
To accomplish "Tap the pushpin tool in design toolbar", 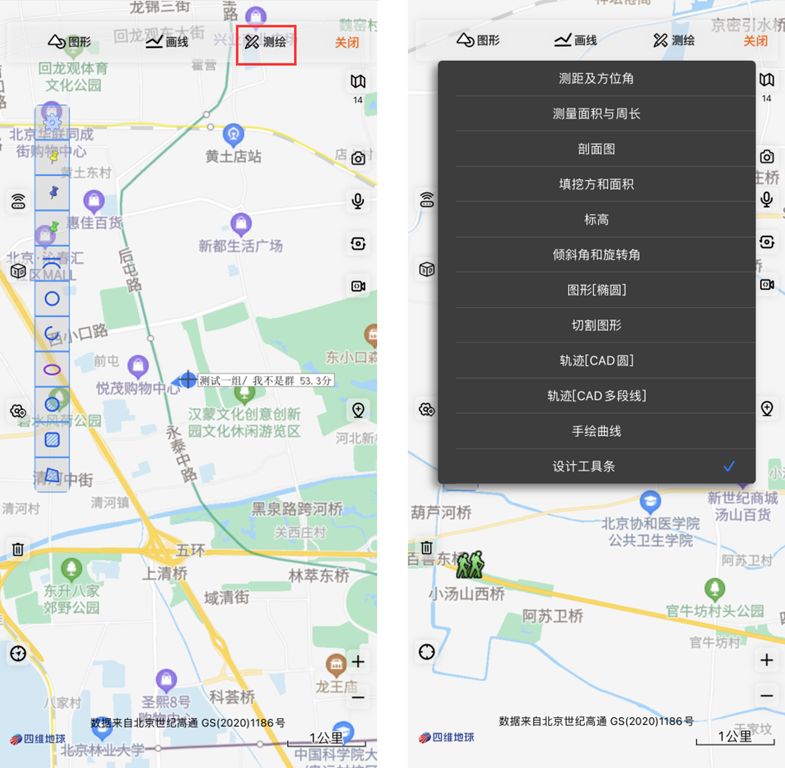I will point(52,190).
